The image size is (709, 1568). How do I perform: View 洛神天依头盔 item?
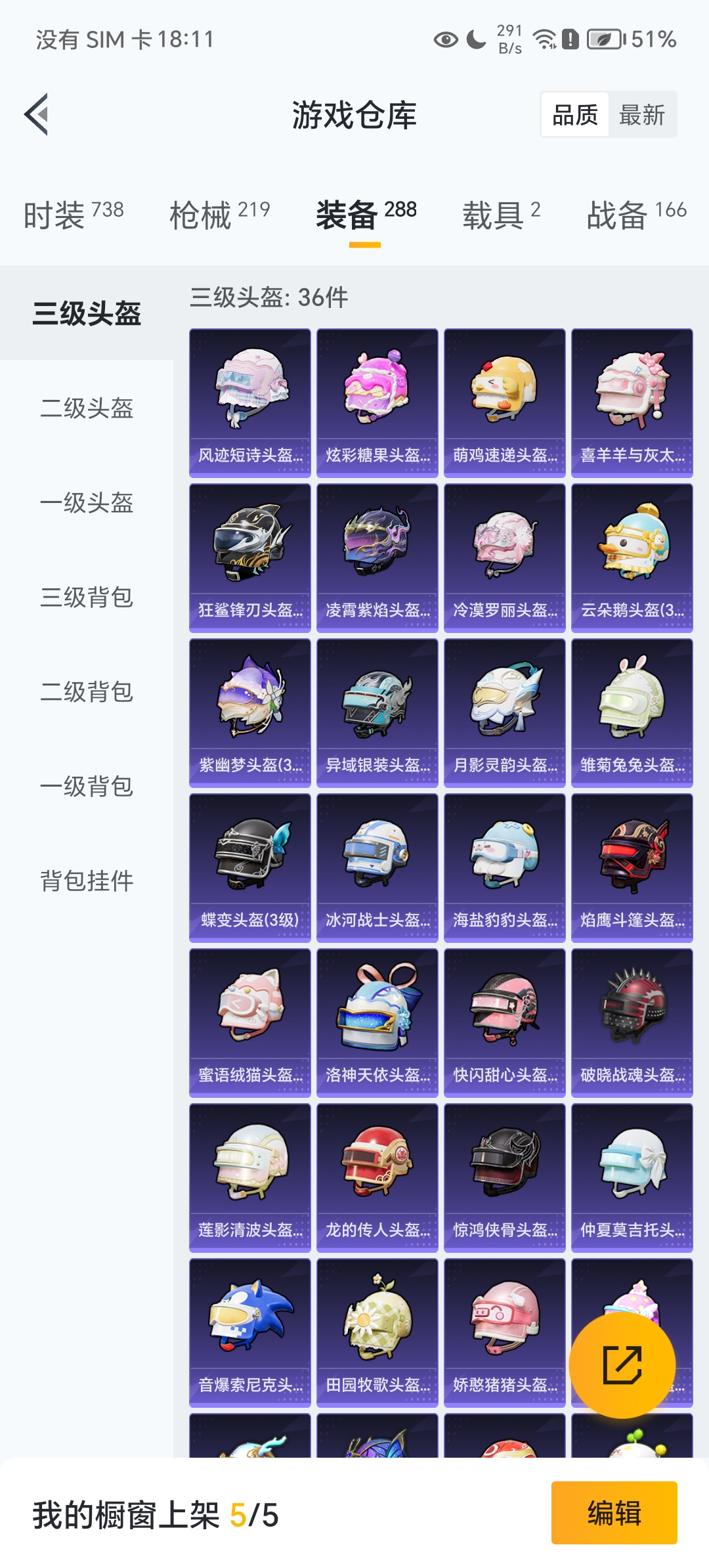377,1023
